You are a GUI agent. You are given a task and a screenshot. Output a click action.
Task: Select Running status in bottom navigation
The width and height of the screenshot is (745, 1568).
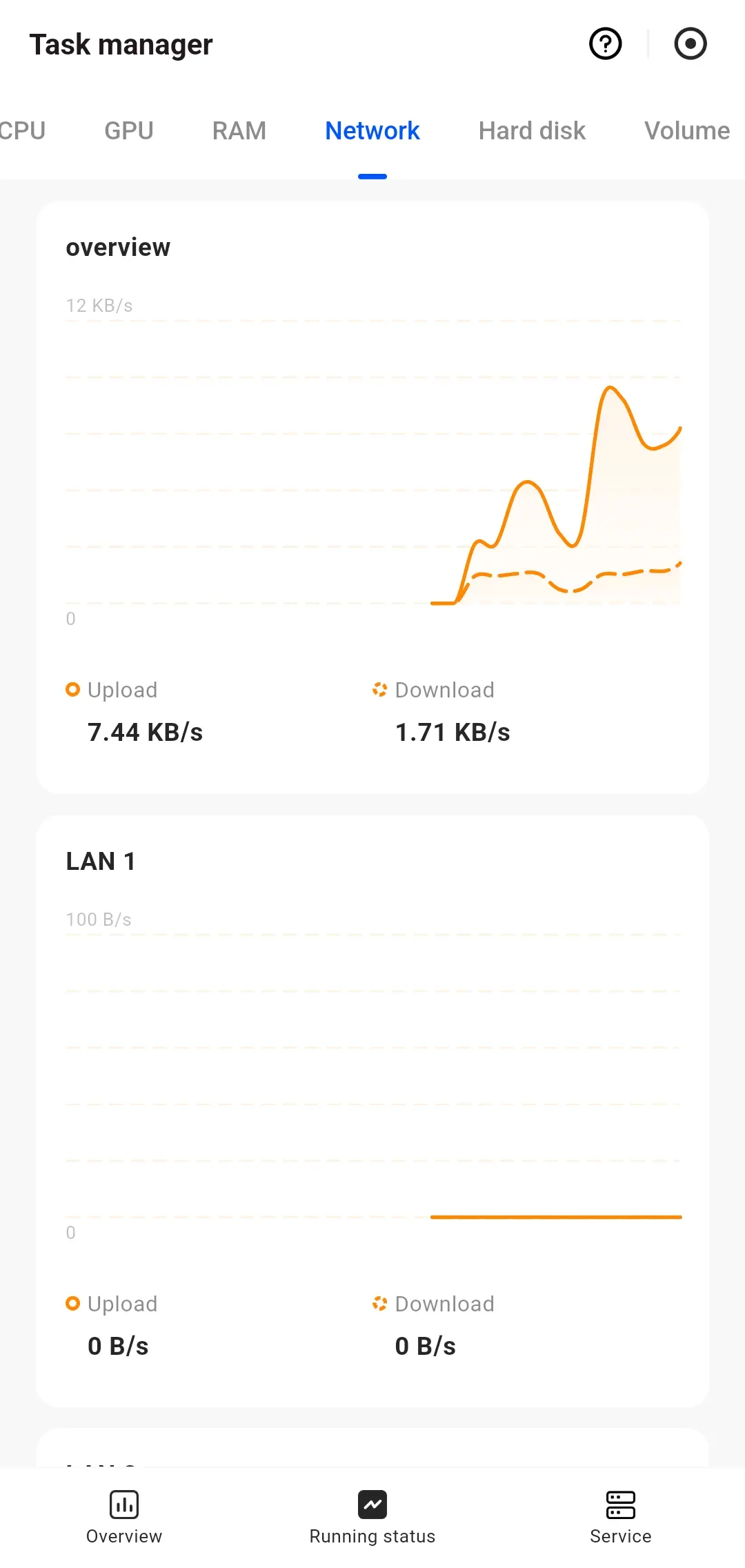pyautogui.click(x=372, y=1516)
